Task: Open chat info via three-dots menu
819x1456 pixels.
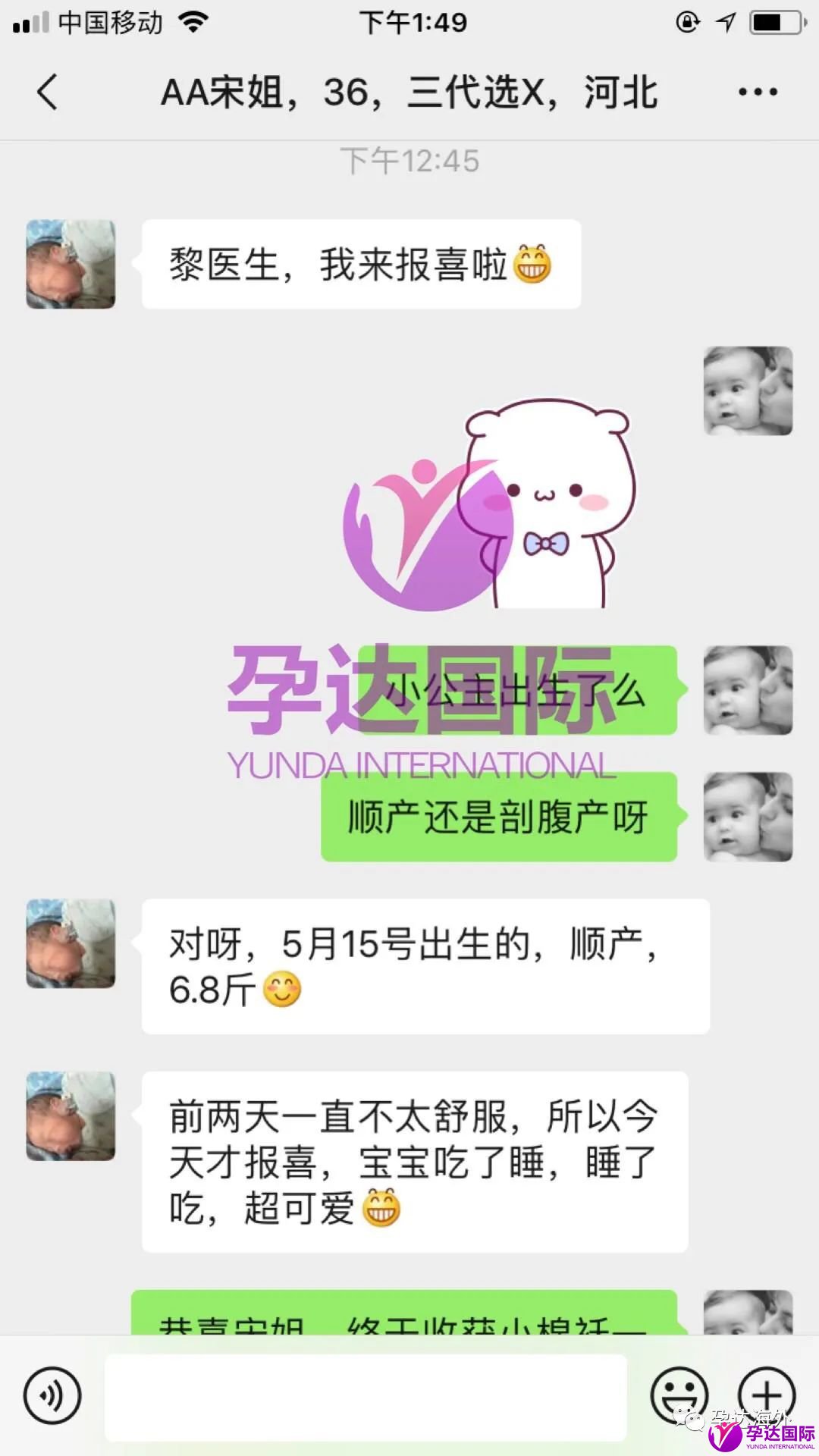Action: click(758, 93)
